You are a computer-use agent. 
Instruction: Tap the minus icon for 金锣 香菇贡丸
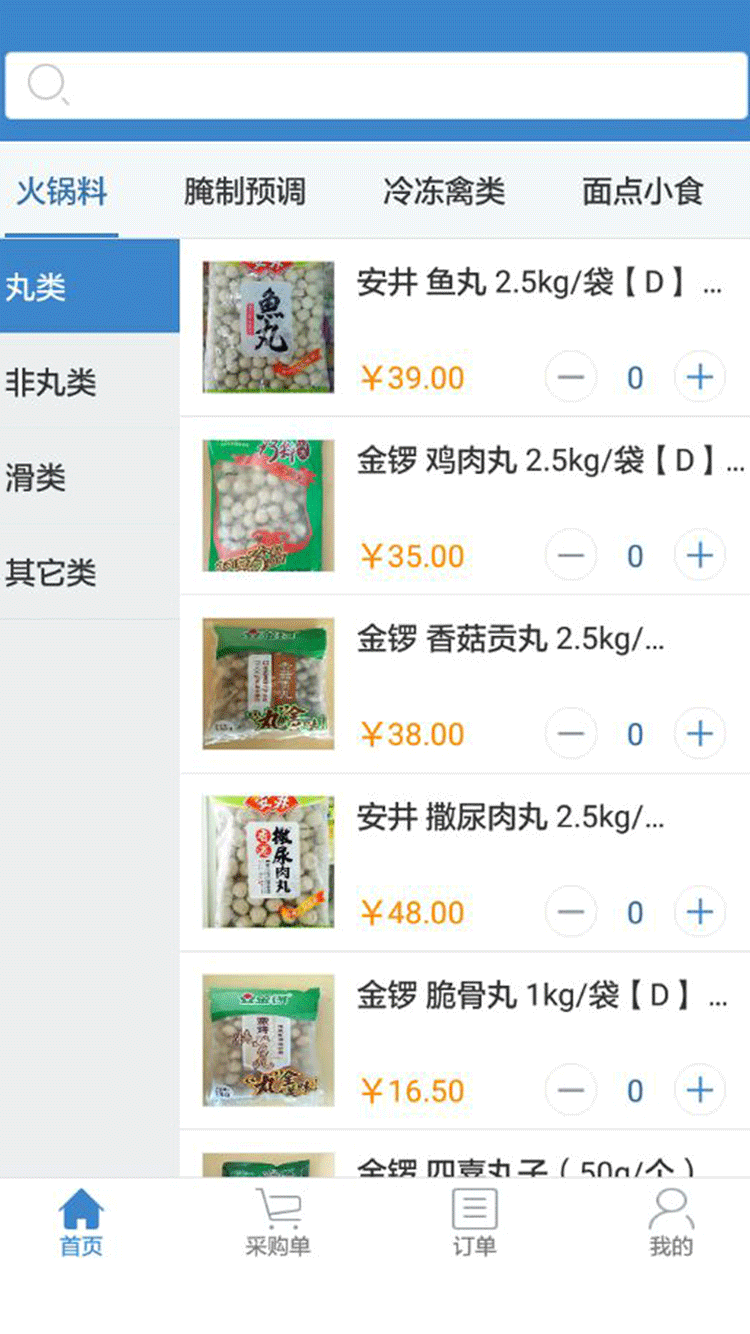[x=571, y=733]
